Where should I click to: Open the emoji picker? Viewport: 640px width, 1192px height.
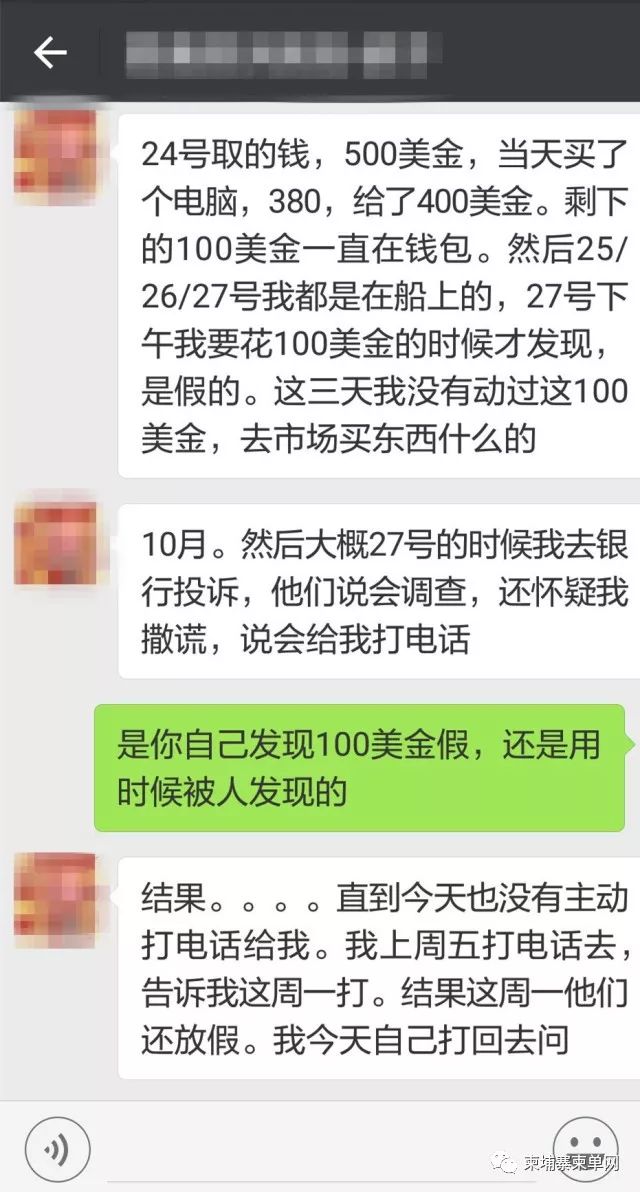pos(585,1149)
